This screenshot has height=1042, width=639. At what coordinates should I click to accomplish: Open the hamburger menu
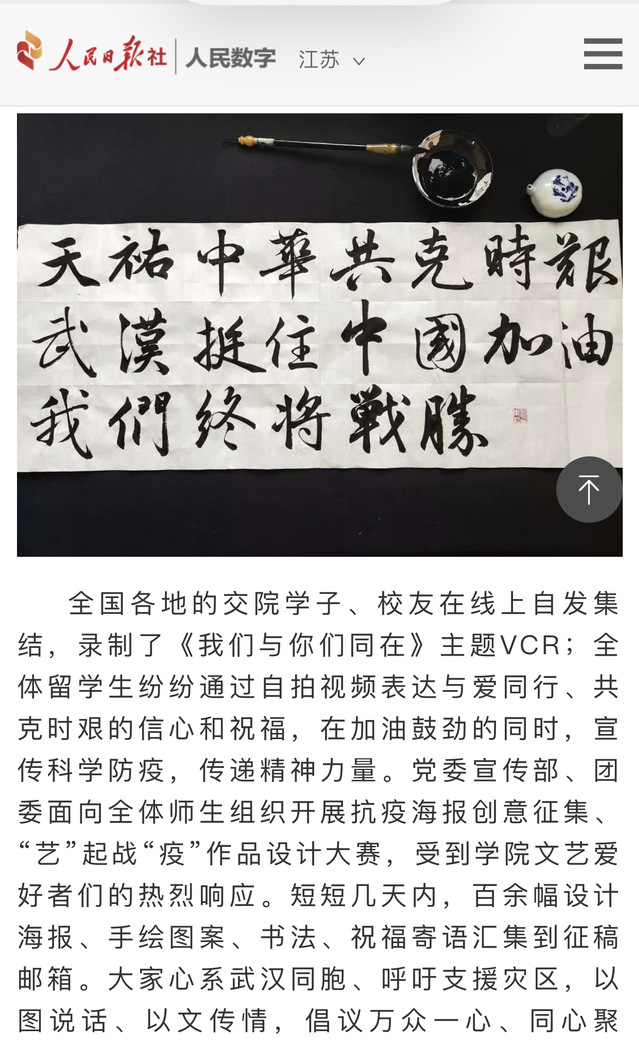(602, 54)
